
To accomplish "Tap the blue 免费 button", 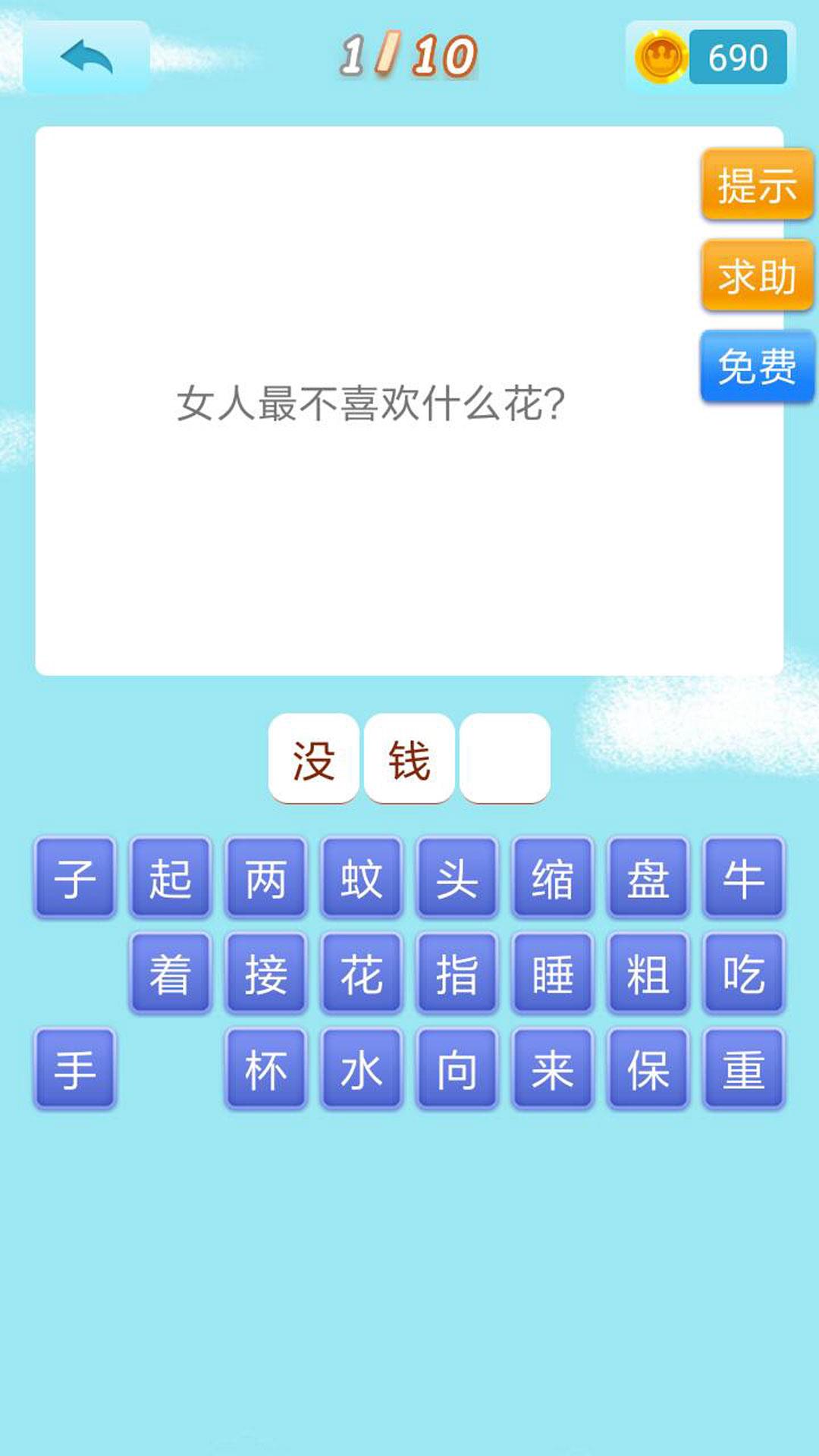I will point(757,367).
